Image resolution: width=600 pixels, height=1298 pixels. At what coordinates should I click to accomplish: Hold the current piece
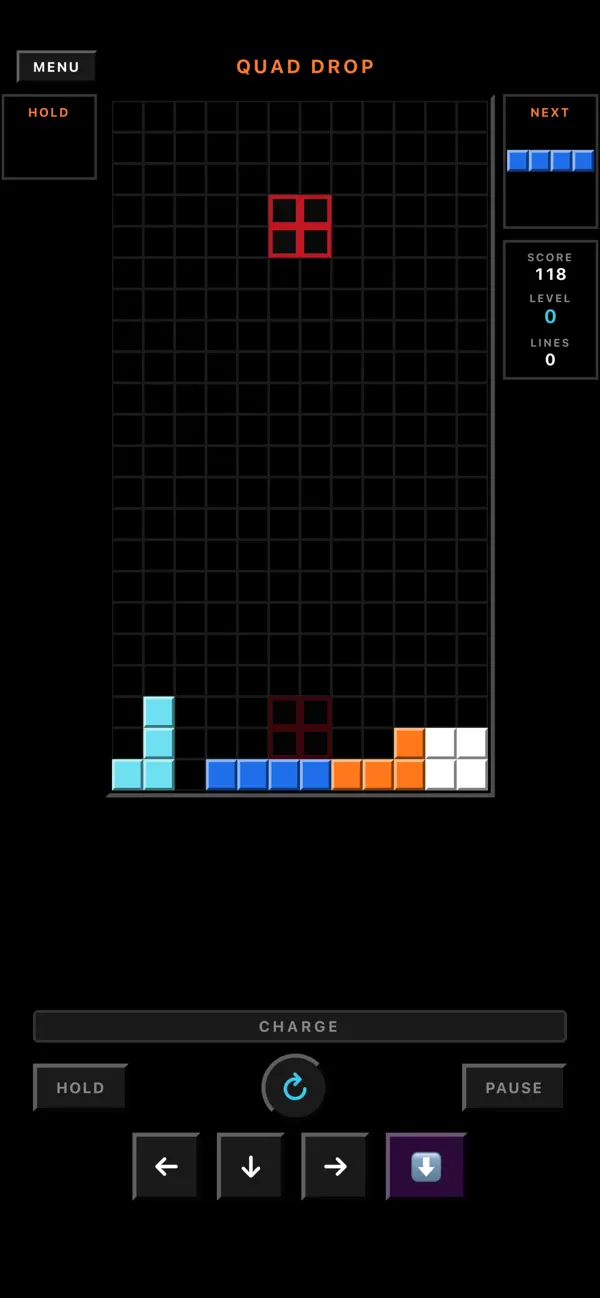[x=80, y=1087]
